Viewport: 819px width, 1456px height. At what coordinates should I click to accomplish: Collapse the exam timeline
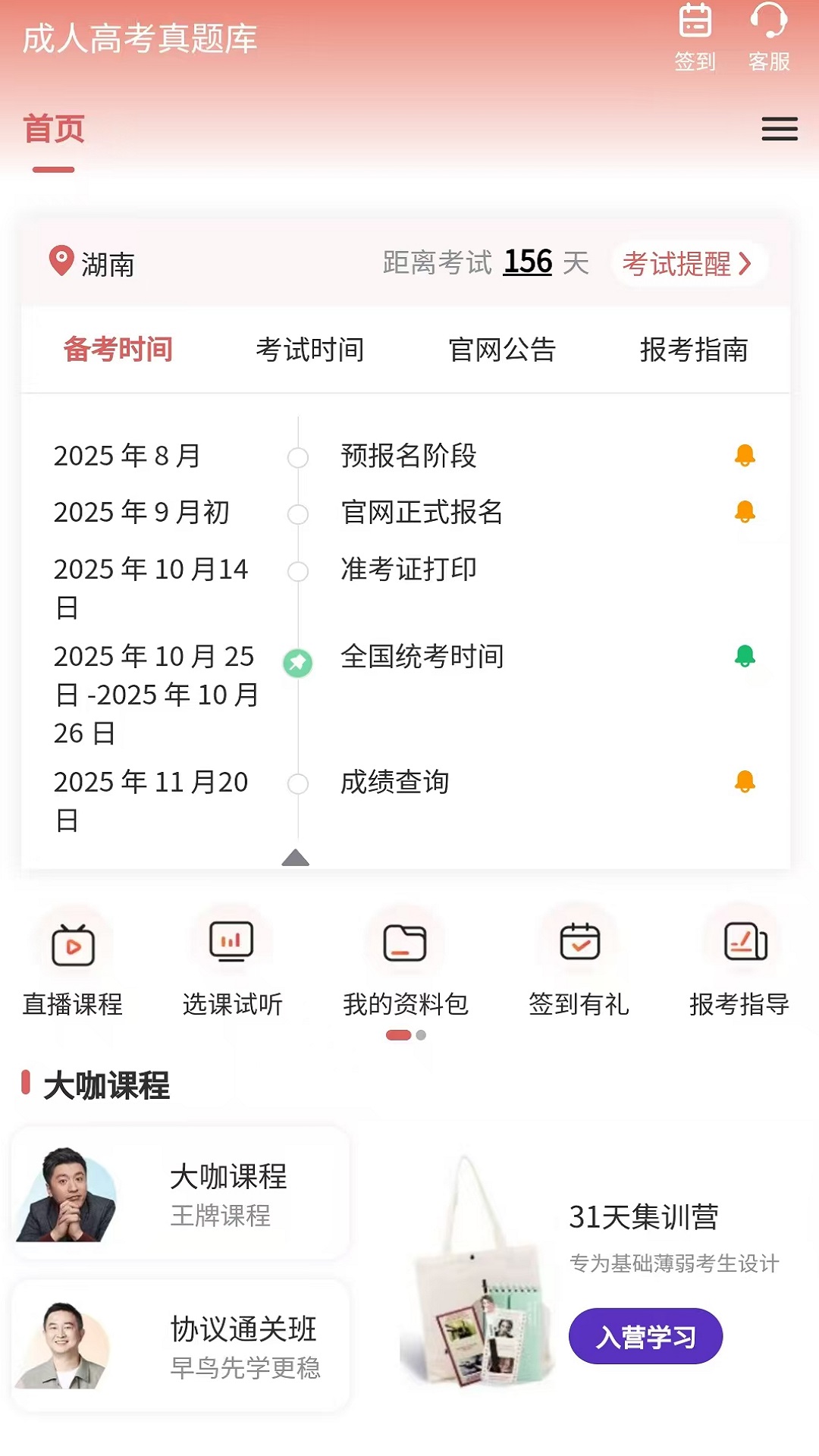(x=295, y=858)
